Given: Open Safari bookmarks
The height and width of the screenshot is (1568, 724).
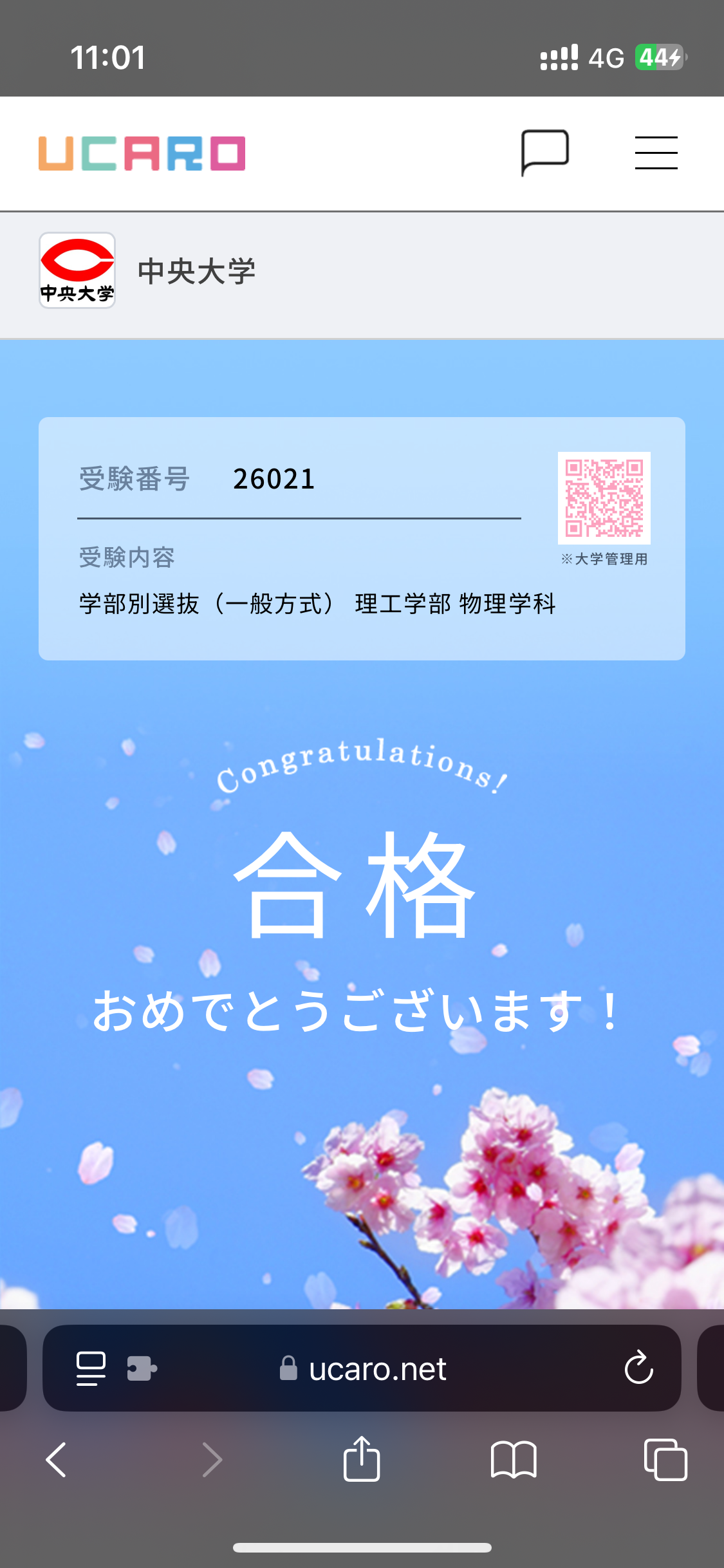Looking at the screenshot, I should pos(514,1459).
